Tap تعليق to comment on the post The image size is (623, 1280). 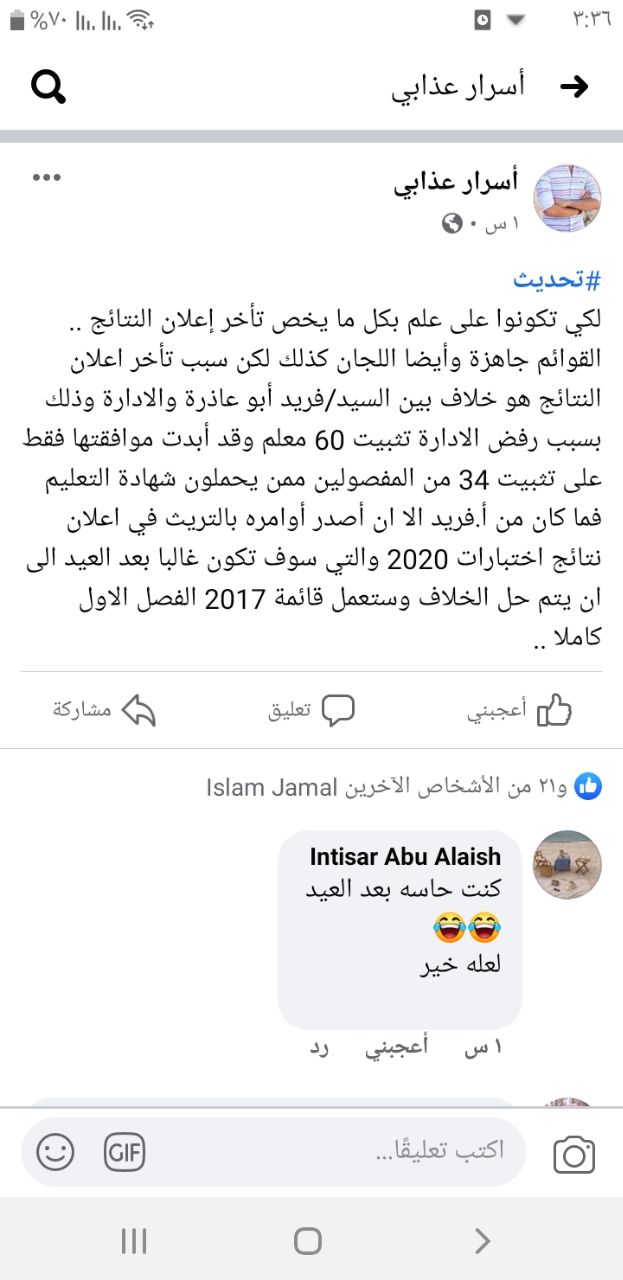[311, 711]
